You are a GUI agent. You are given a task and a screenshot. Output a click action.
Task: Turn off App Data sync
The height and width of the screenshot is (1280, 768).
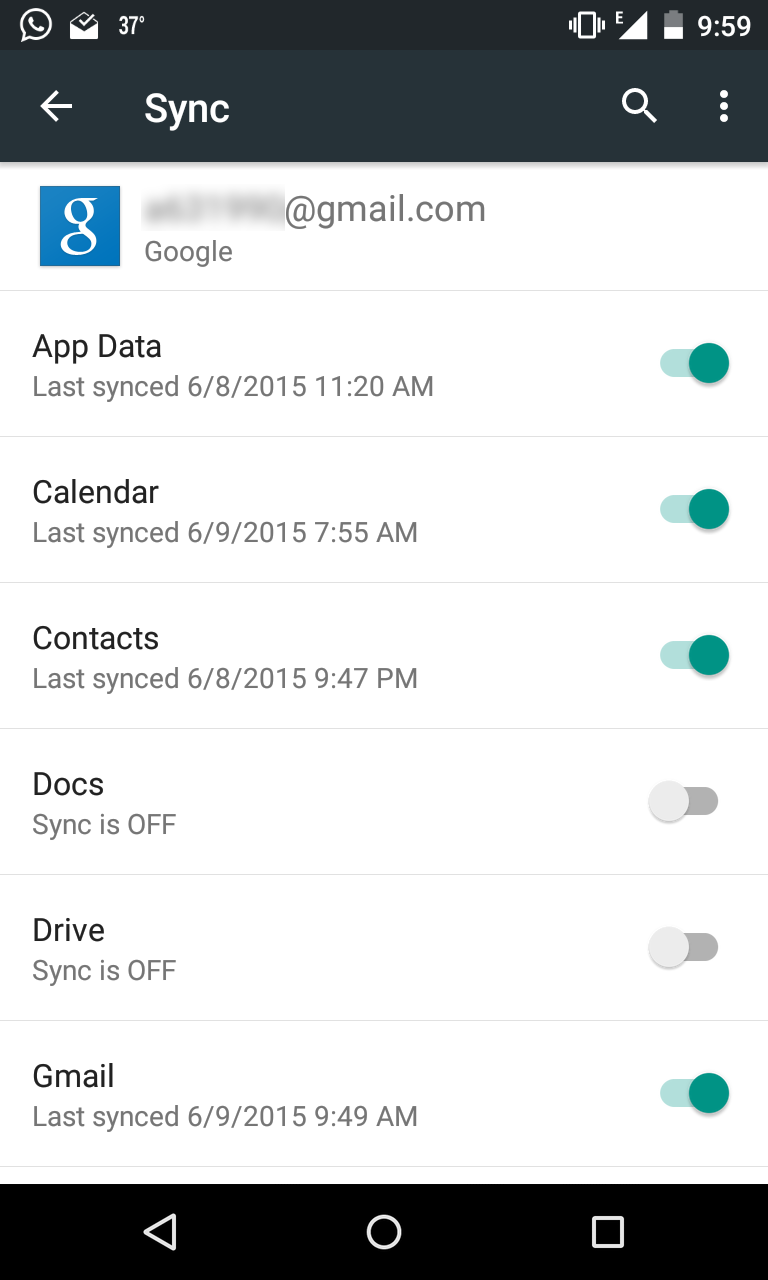click(x=694, y=363)
